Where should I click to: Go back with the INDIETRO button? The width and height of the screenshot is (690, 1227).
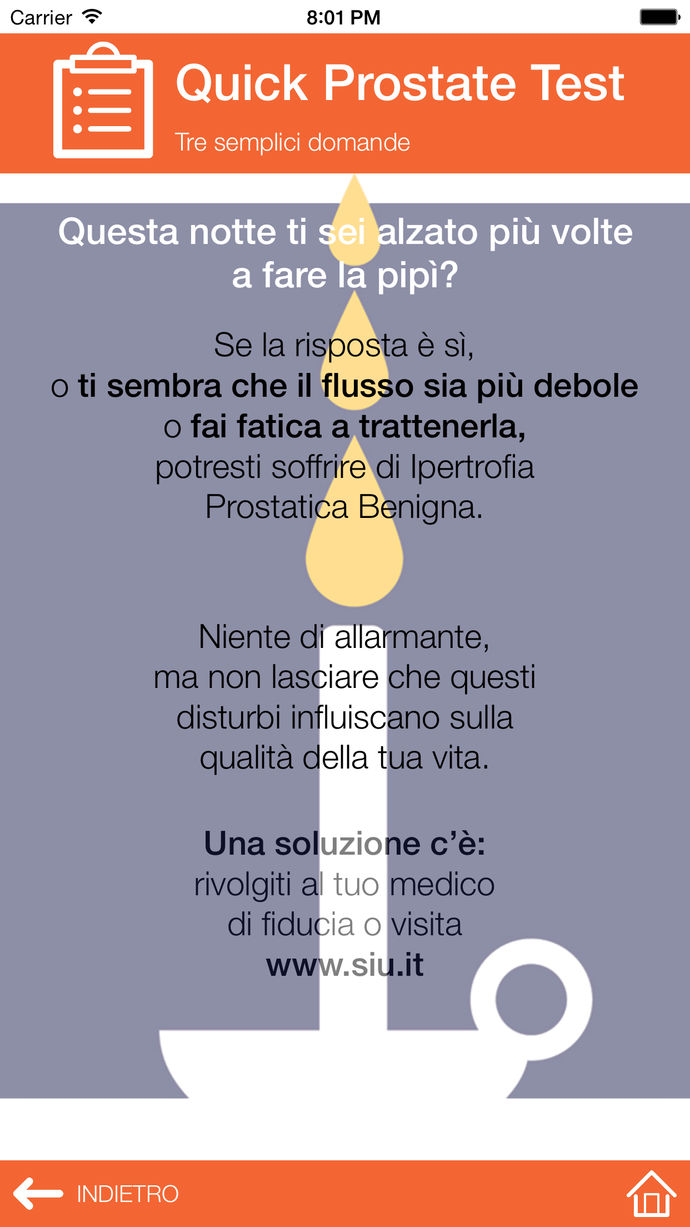96,1193
